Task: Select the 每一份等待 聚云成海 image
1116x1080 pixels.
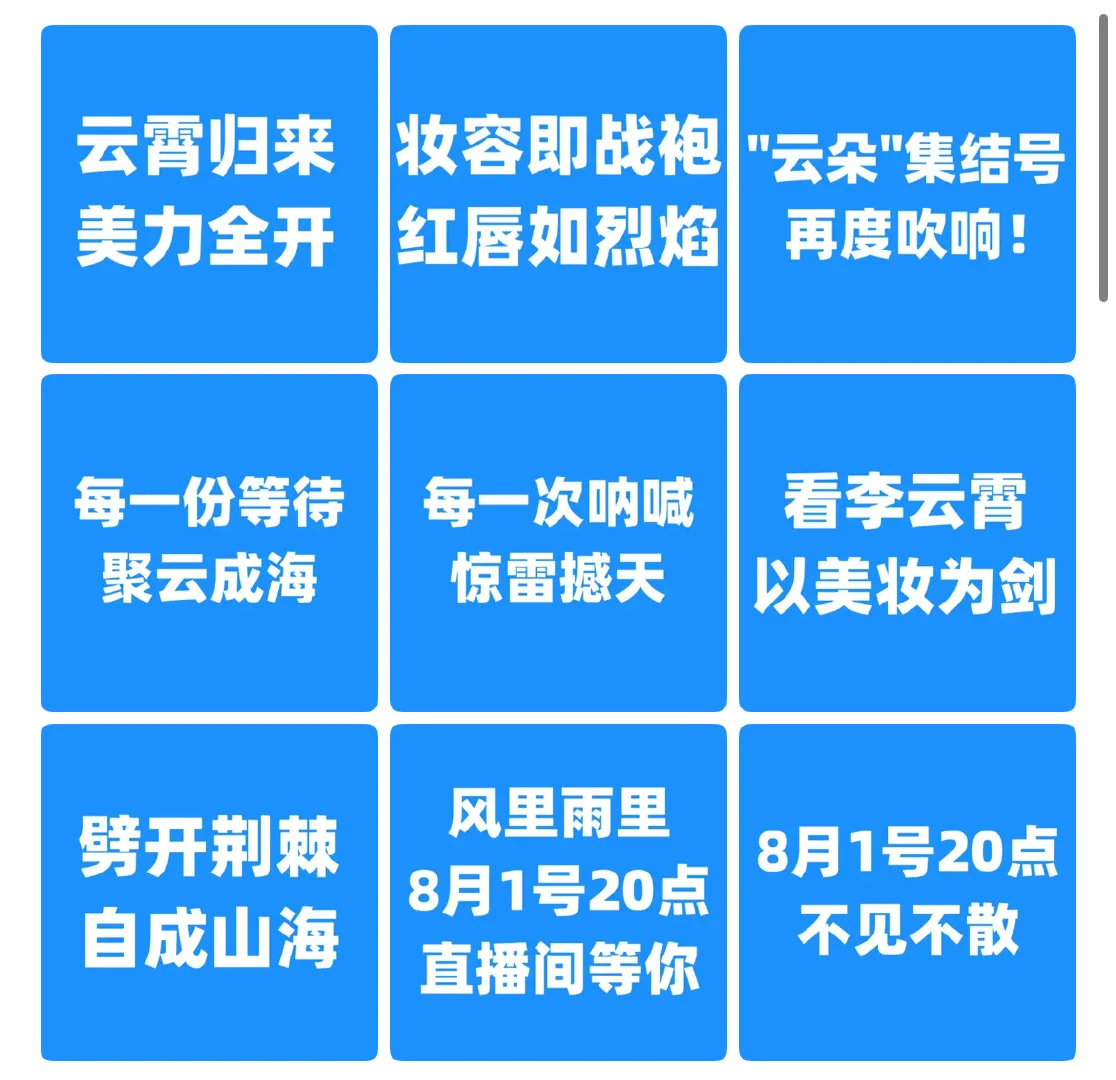Action: (209, 543)
